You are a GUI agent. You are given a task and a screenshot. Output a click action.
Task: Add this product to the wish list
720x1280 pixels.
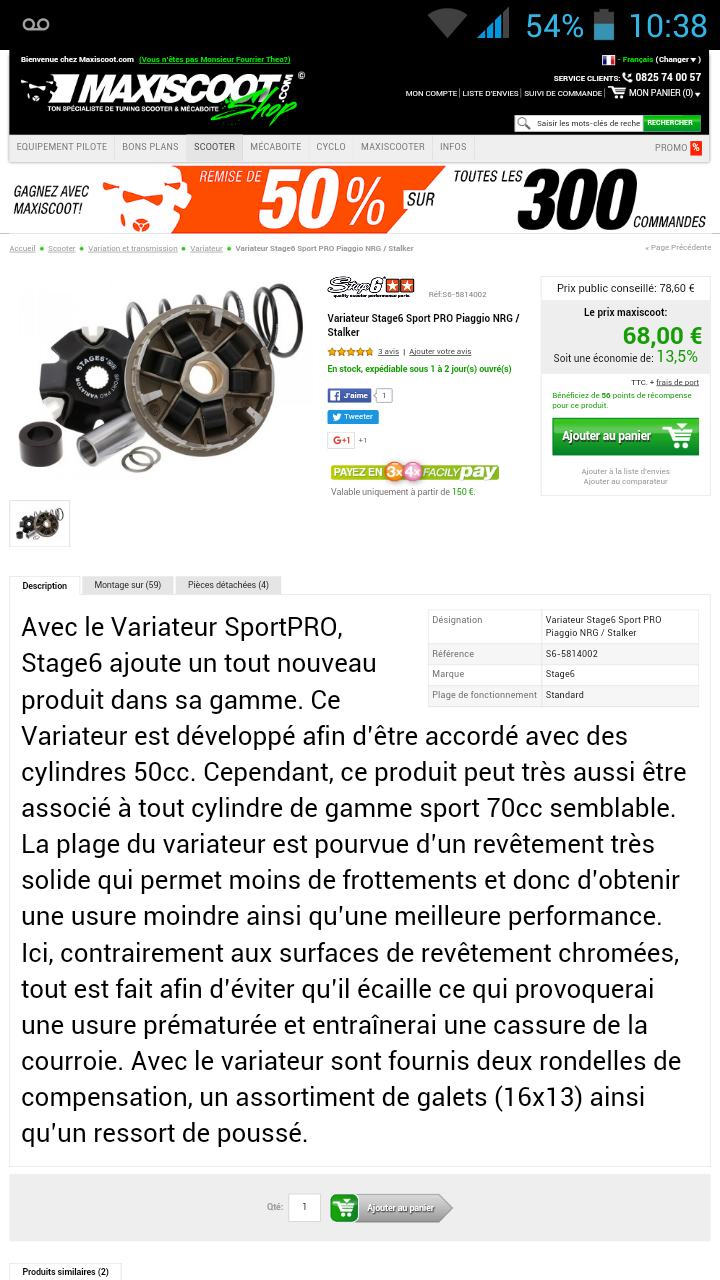pyautogui.click(x=625, y=471)
